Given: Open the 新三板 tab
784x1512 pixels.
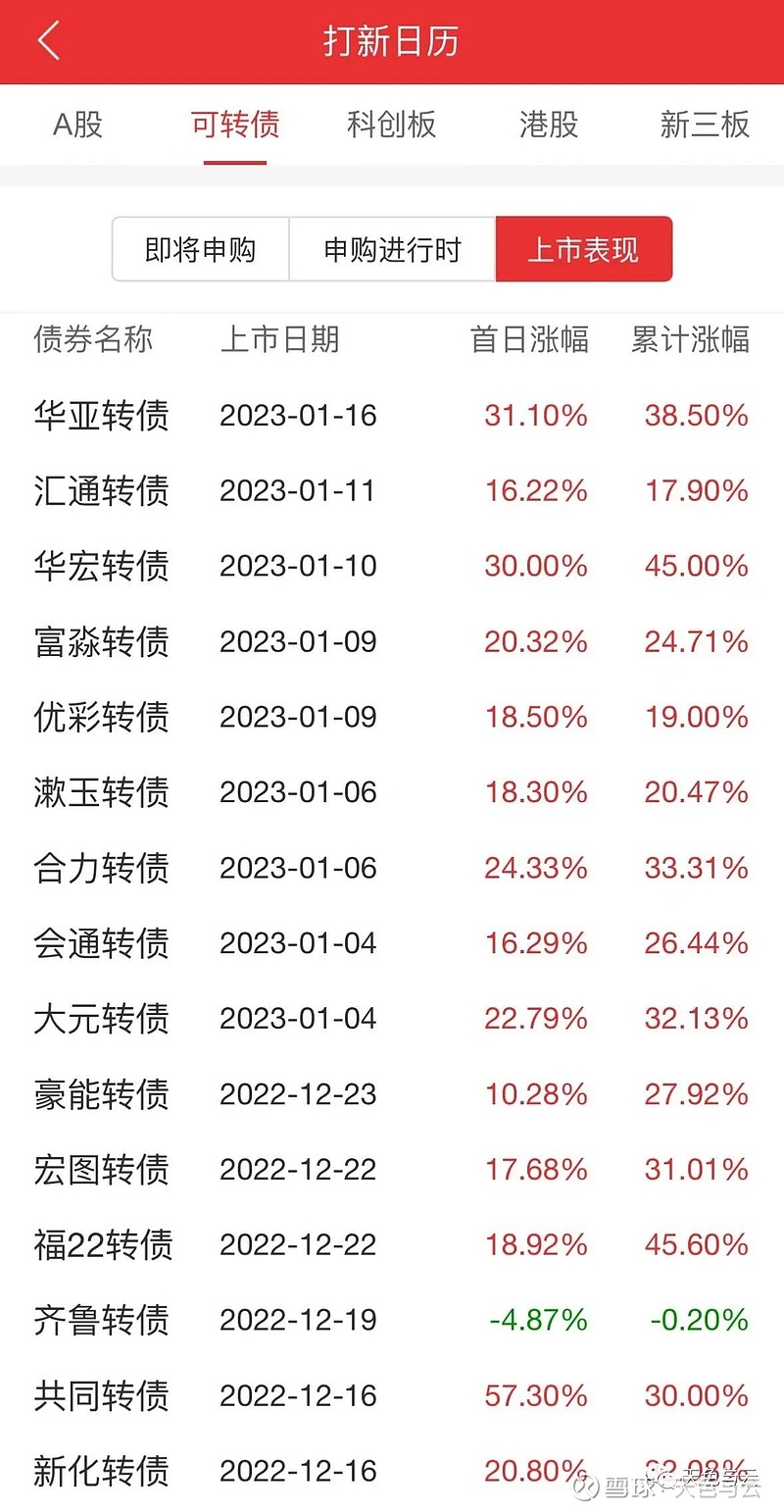Looking at the screenshot, I should tap(705, 125).
